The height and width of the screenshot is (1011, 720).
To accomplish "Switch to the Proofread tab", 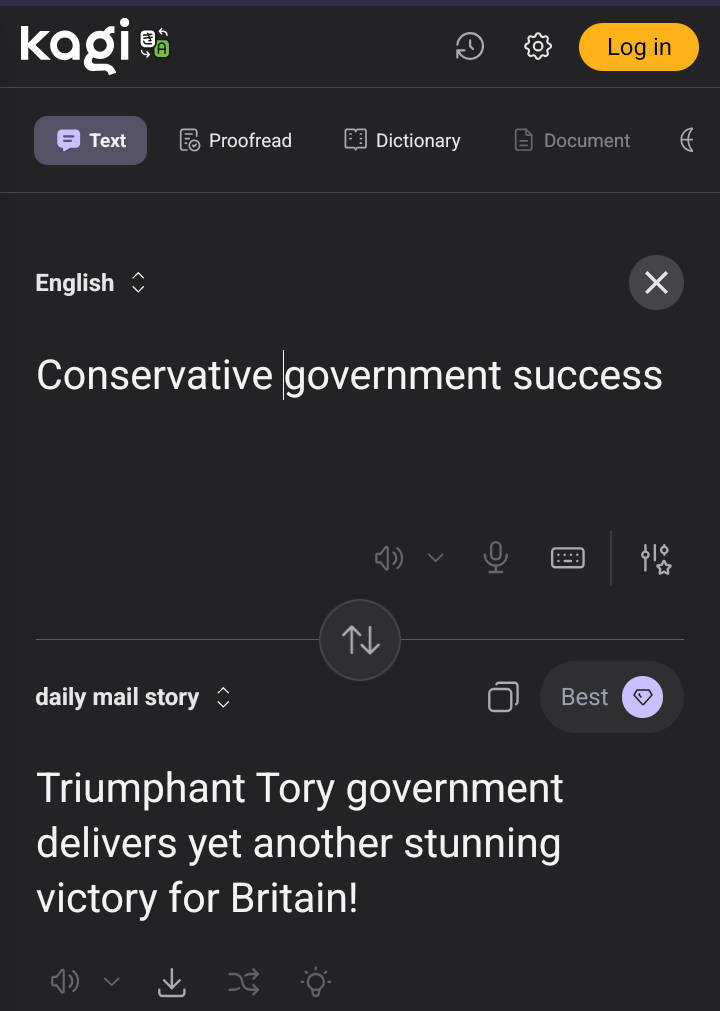I will (235, 140).
